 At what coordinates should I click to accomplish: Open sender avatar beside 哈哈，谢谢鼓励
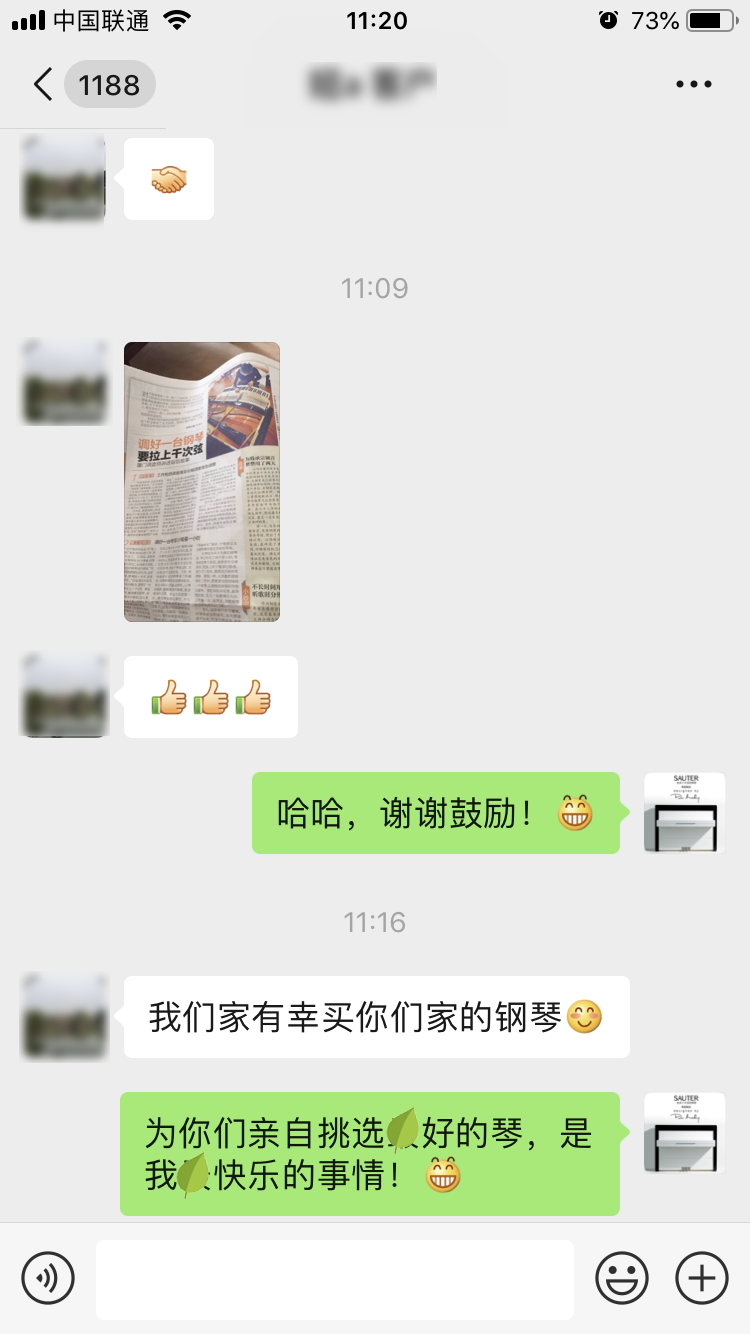(x=684, y=812)
